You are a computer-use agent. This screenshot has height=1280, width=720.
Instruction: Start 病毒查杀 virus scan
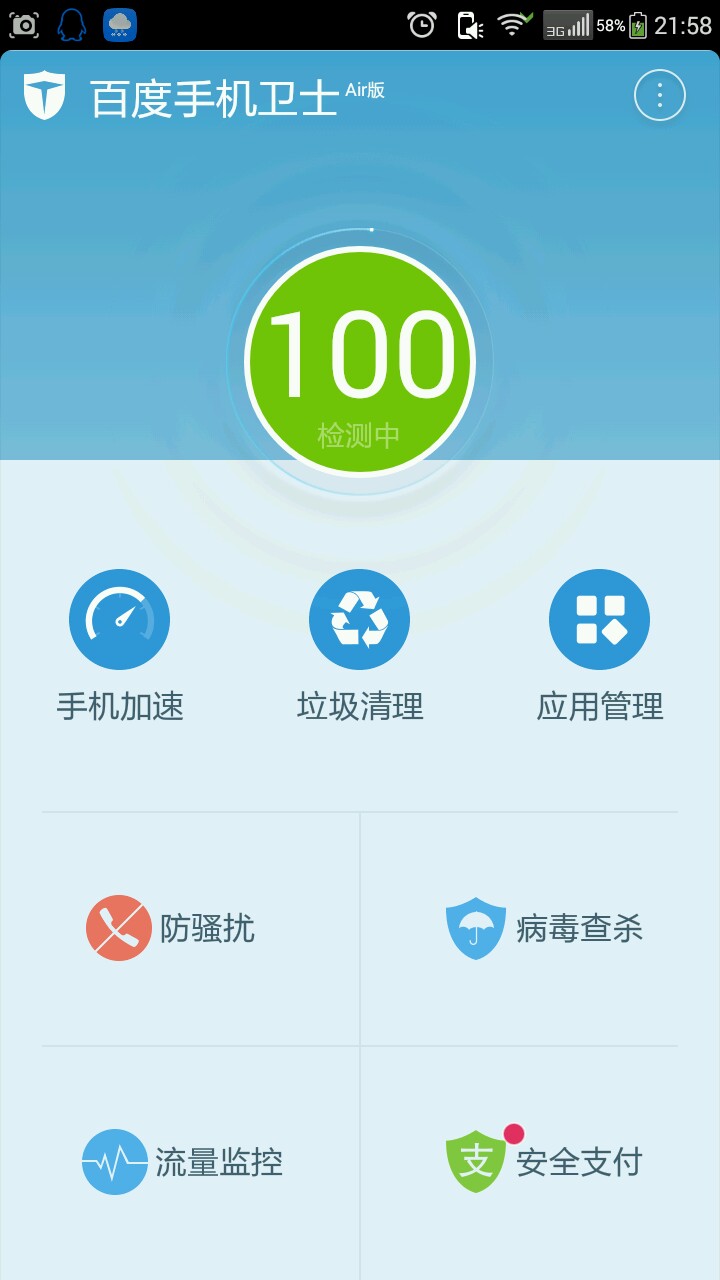544,928
